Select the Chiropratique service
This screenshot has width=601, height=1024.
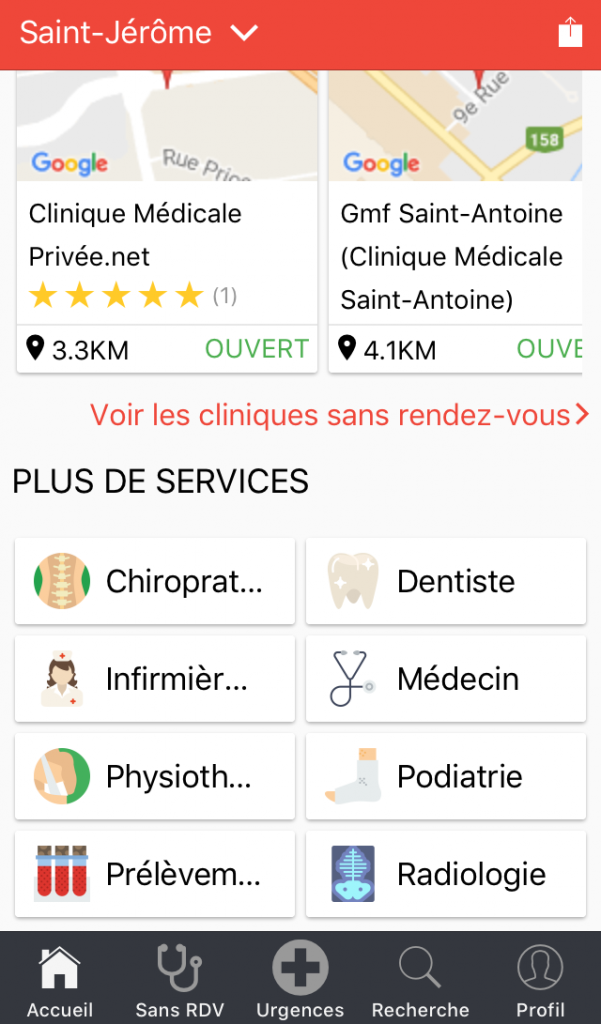point(155,581)
